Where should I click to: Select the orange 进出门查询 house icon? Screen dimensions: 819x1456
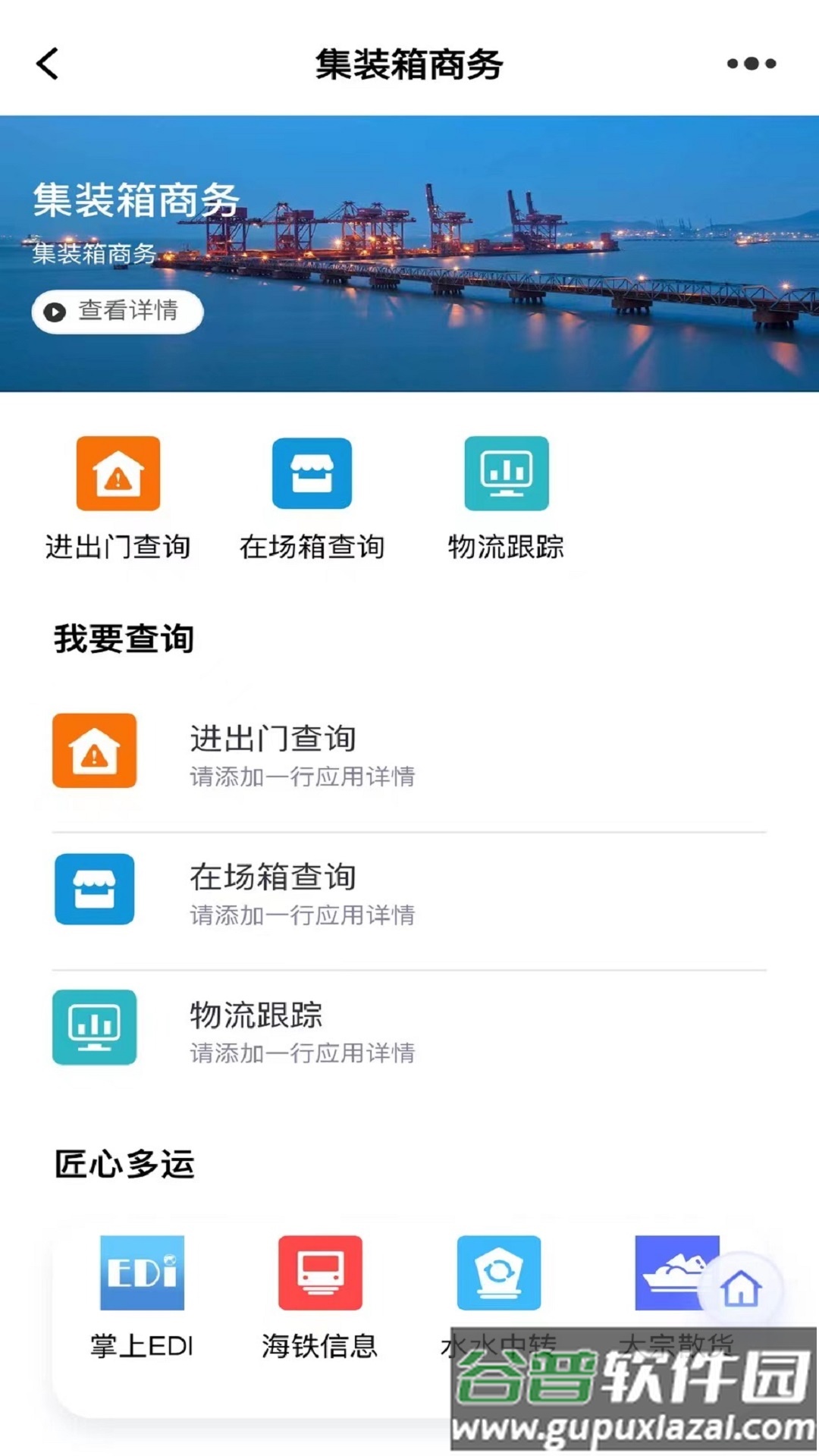[118, 474]
